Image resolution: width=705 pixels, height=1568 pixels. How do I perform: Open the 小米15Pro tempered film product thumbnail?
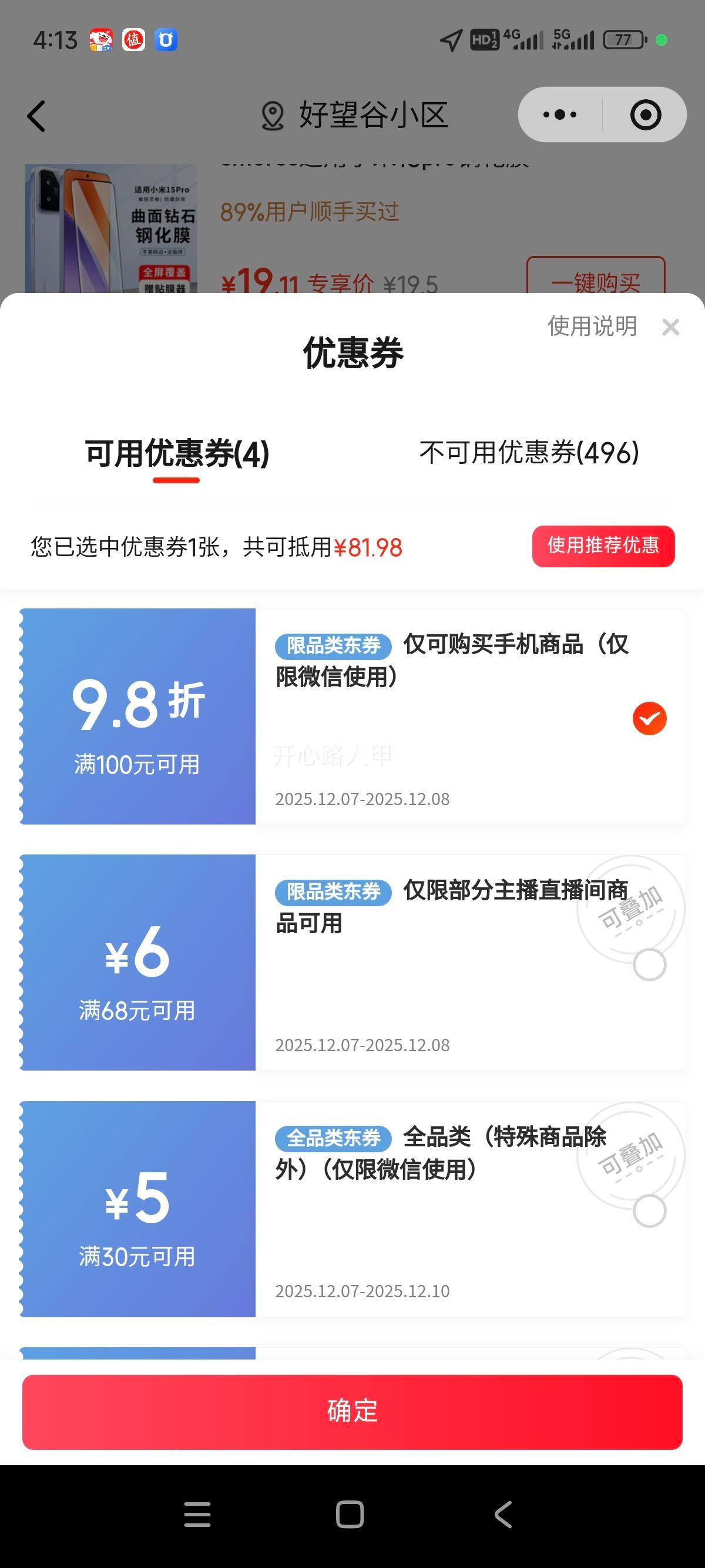pyautogui.click(x=110, y=231)
